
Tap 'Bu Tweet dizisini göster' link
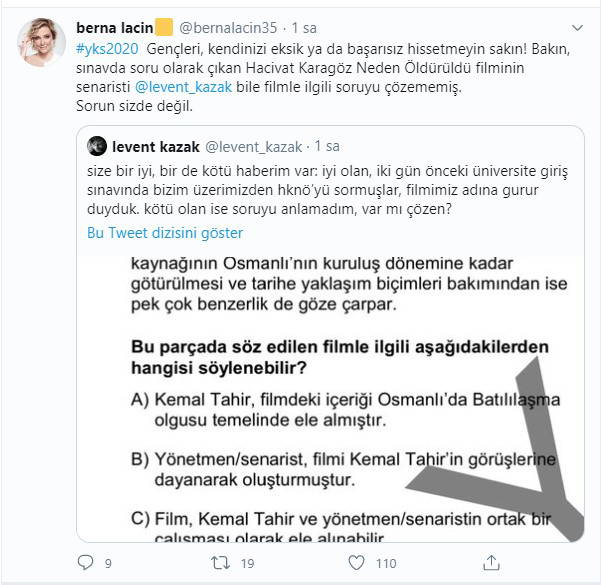(x=165, y=233)
